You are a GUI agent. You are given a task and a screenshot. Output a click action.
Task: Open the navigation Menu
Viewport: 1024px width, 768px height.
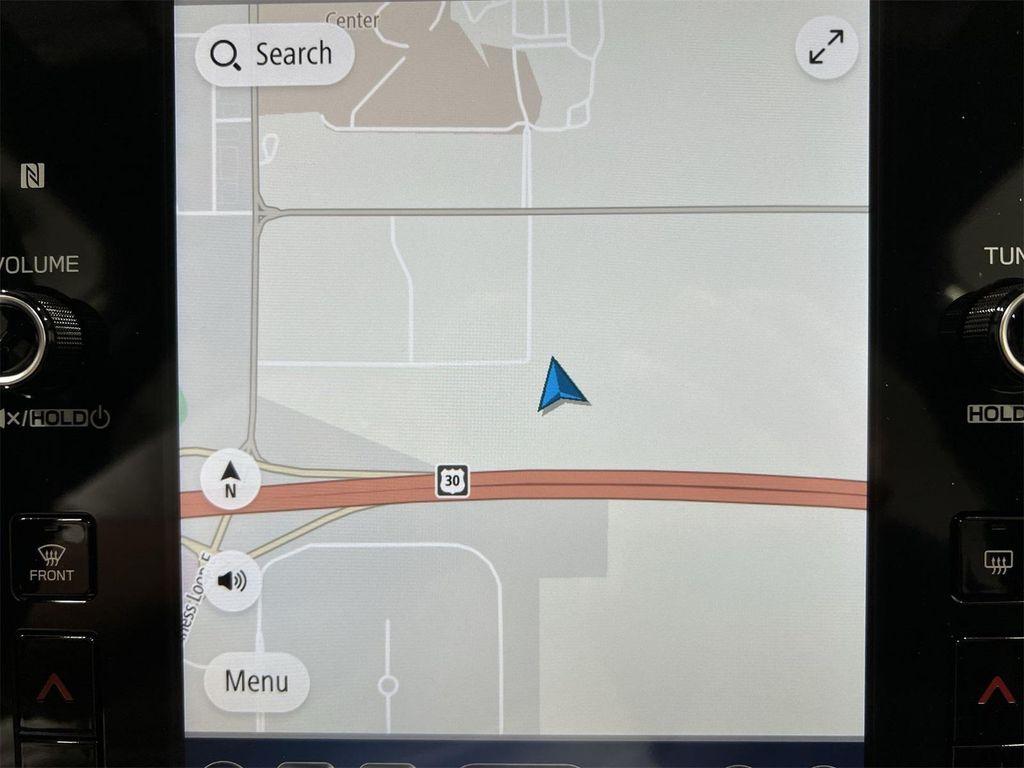tap(256, 681)
